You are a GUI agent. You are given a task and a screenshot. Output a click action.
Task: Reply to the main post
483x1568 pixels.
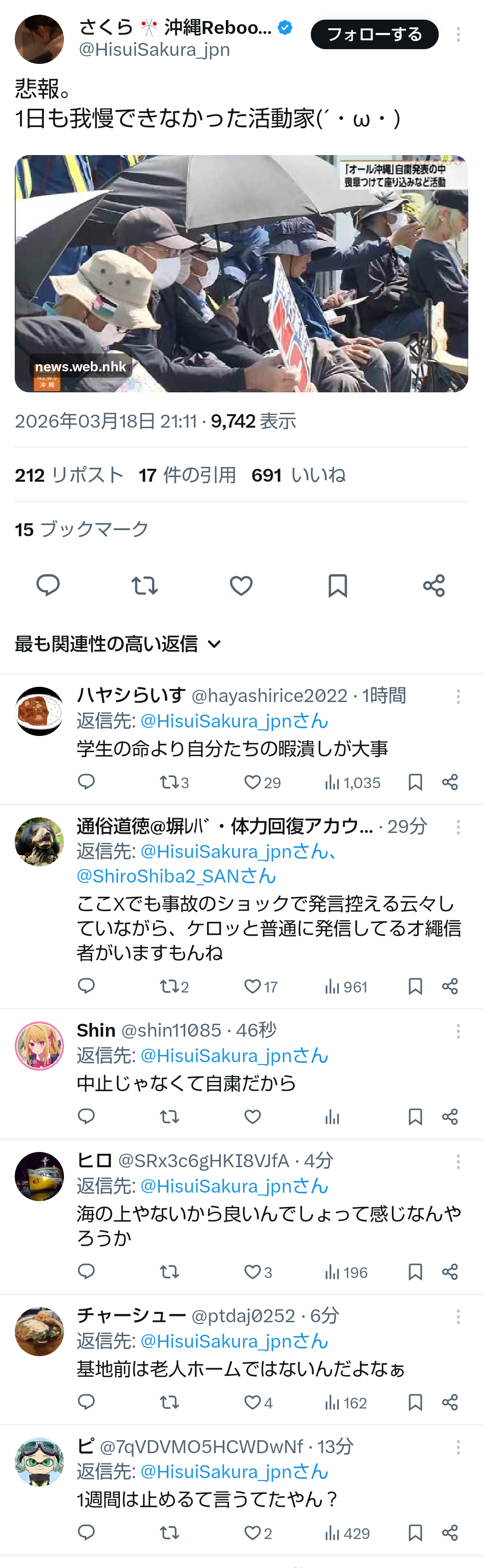point(48,585)
